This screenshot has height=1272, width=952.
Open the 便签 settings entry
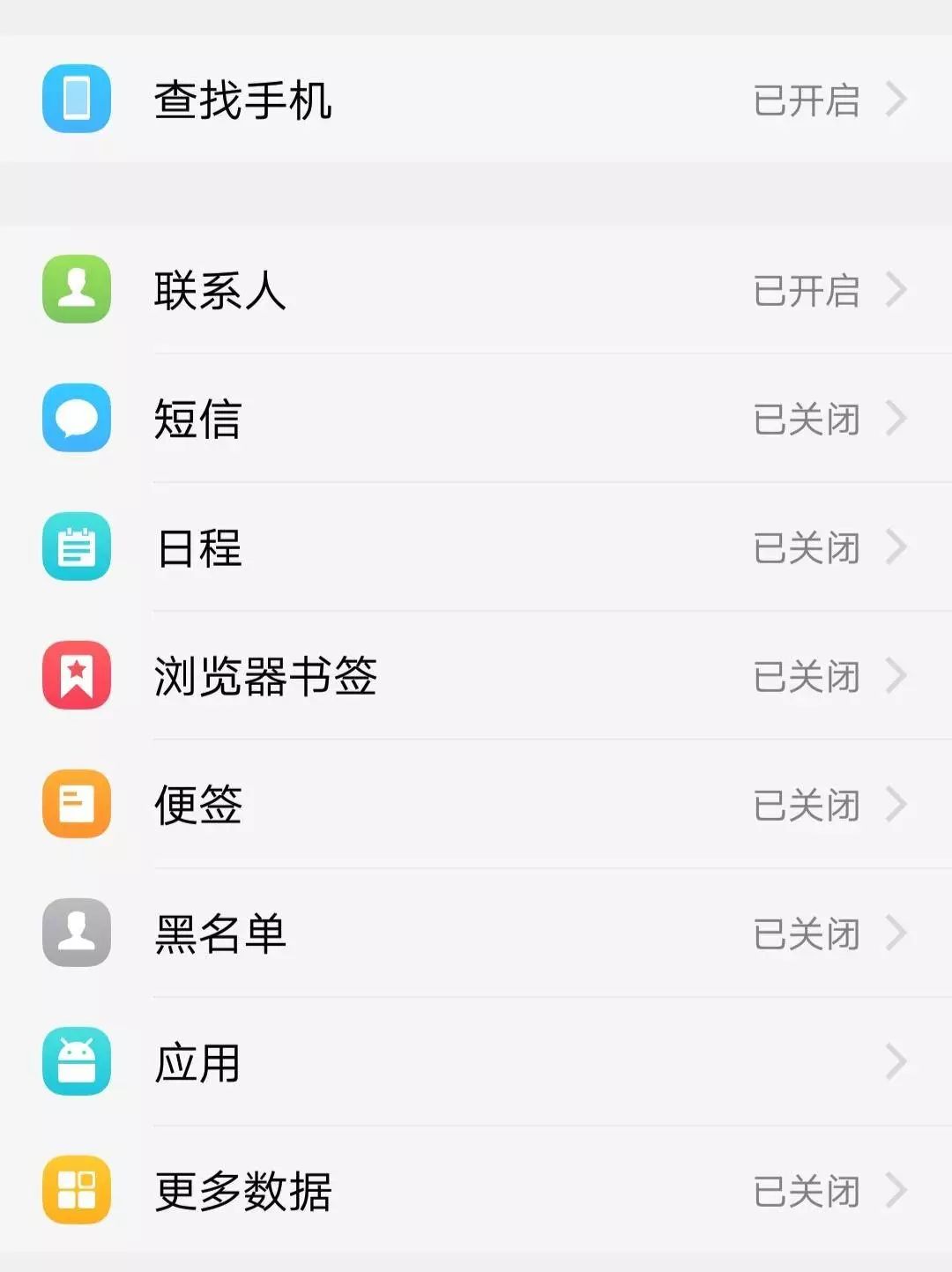click(476, 804)
